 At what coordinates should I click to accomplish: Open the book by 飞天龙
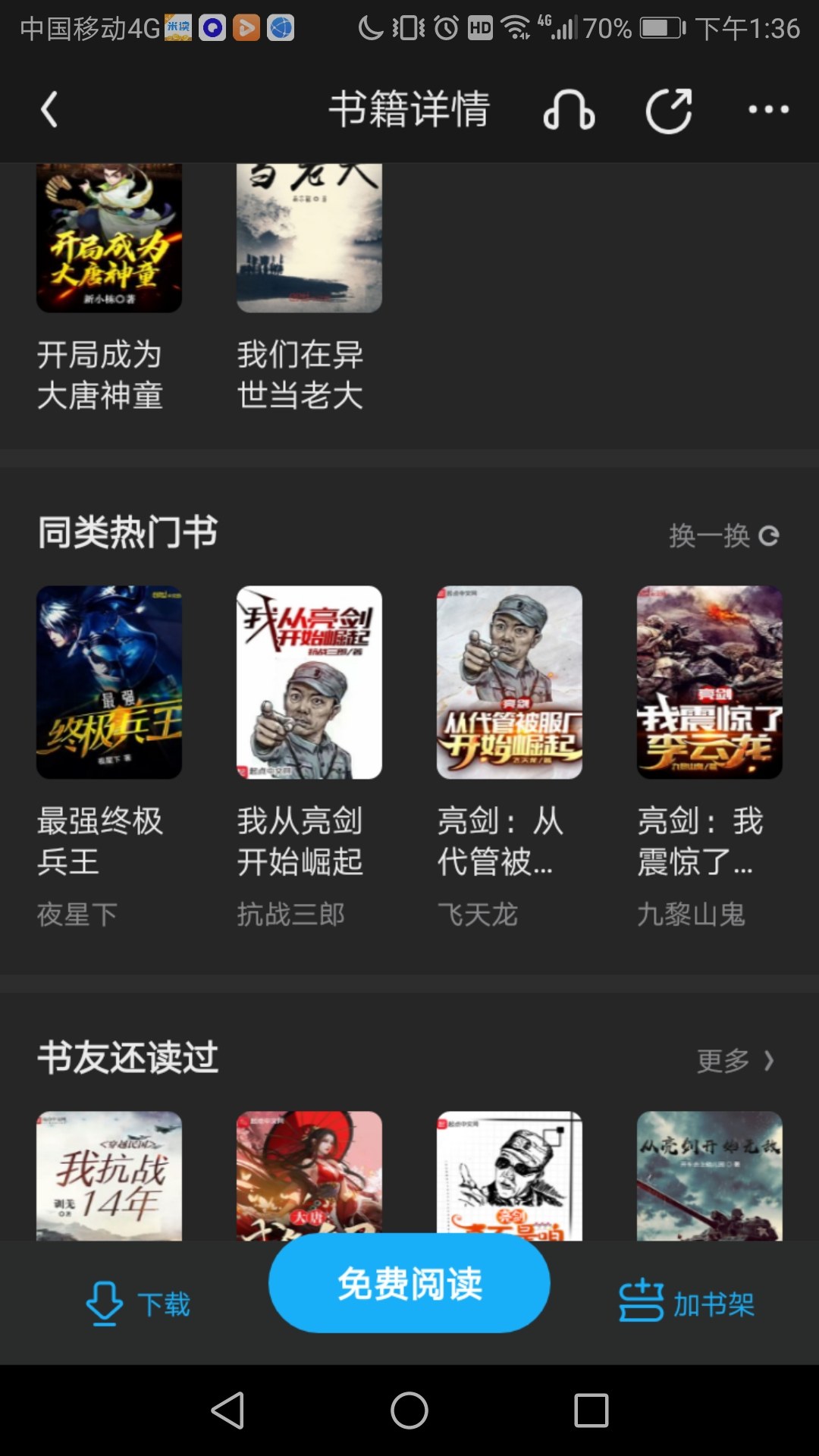509,682
